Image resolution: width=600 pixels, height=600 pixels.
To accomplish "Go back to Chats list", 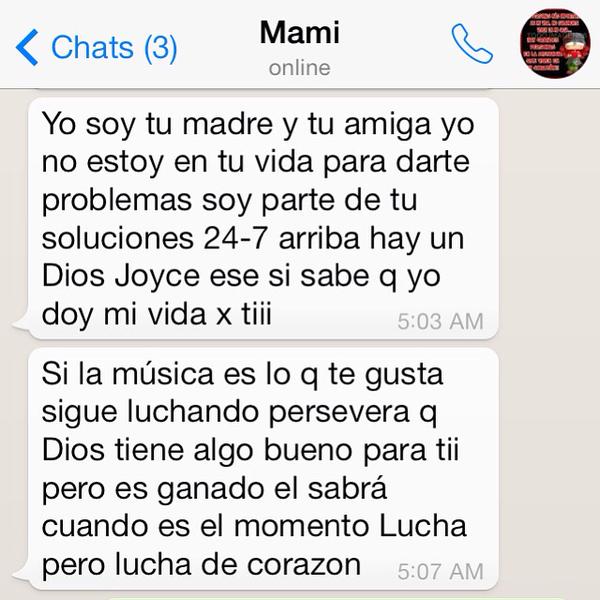I will click(97, 46).
